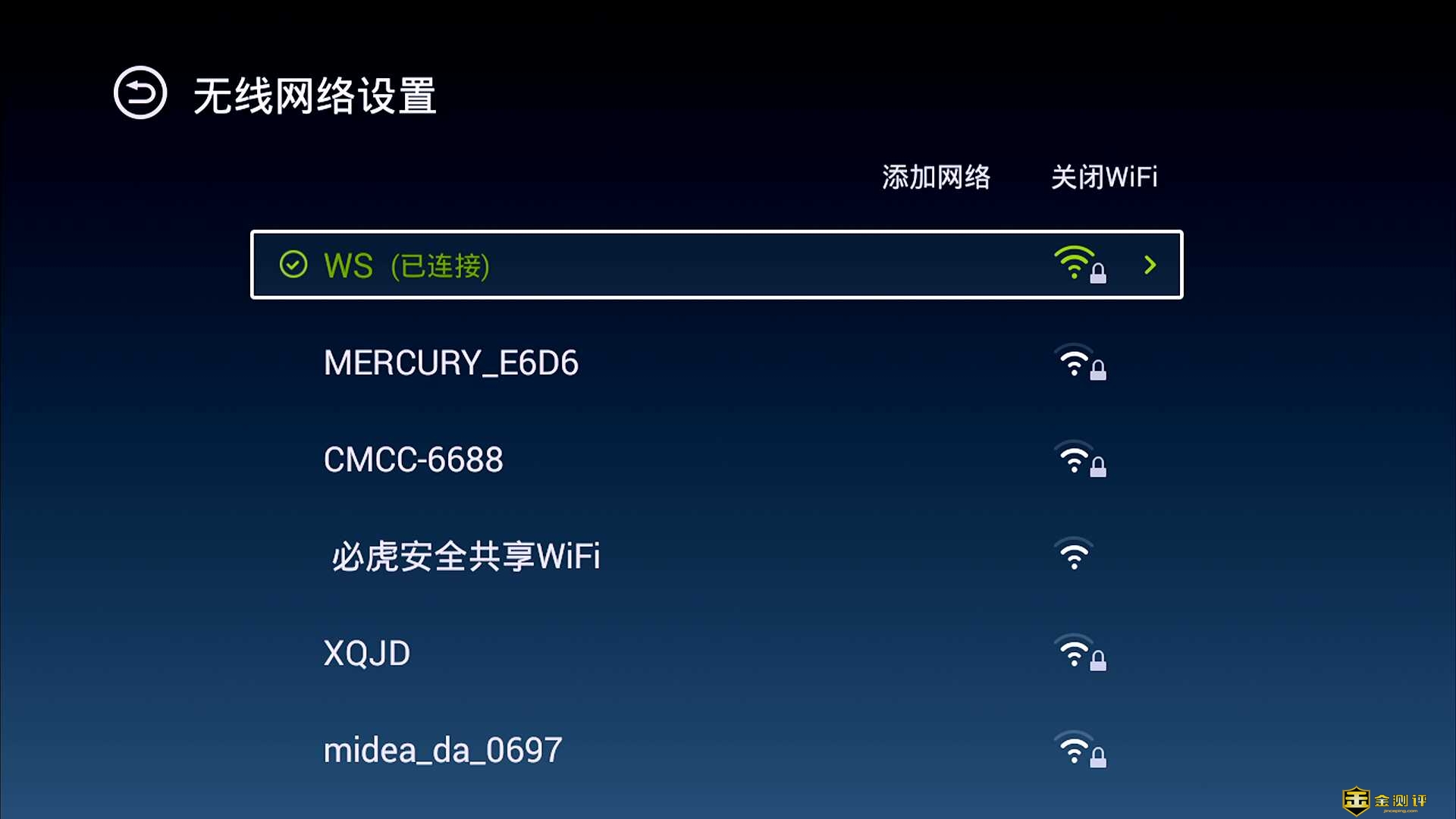
Task: Select the MERCURY_E6D6 network
Action: click(x=451, y=362)
